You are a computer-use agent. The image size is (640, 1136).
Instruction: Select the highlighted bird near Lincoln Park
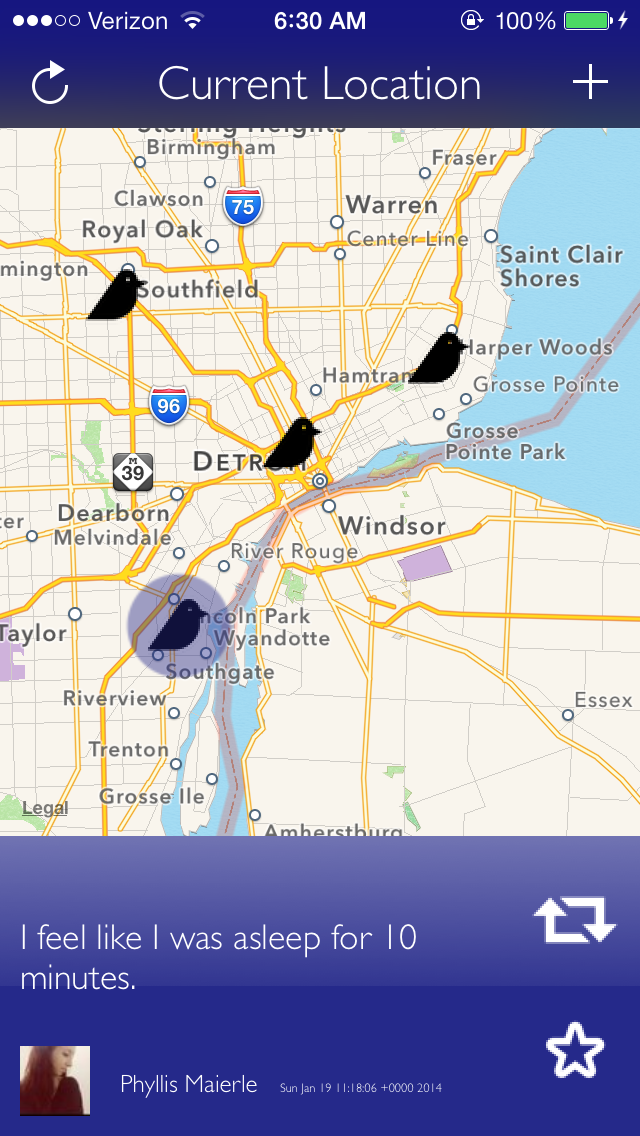click(x=177, y=625)
